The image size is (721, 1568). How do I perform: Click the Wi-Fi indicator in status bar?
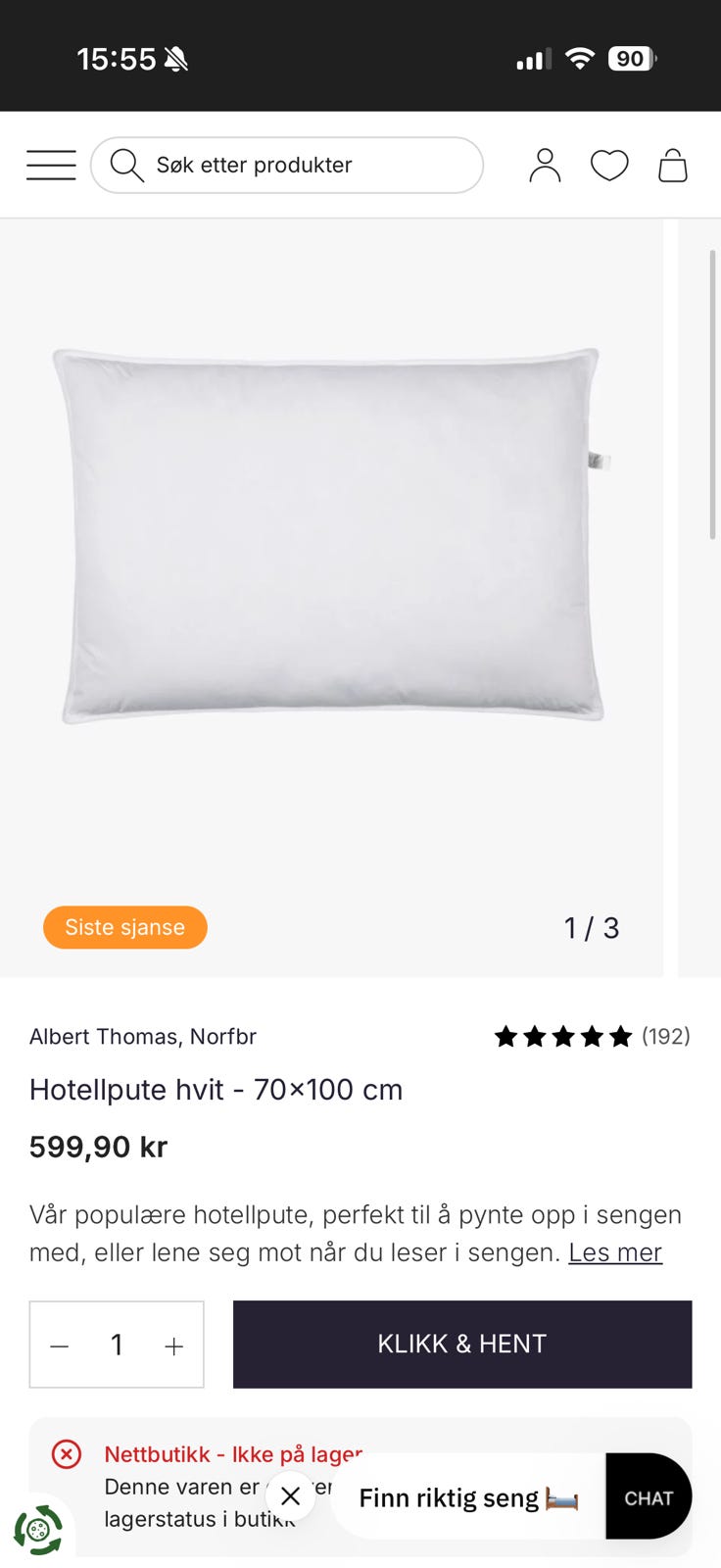pos(580,57)
